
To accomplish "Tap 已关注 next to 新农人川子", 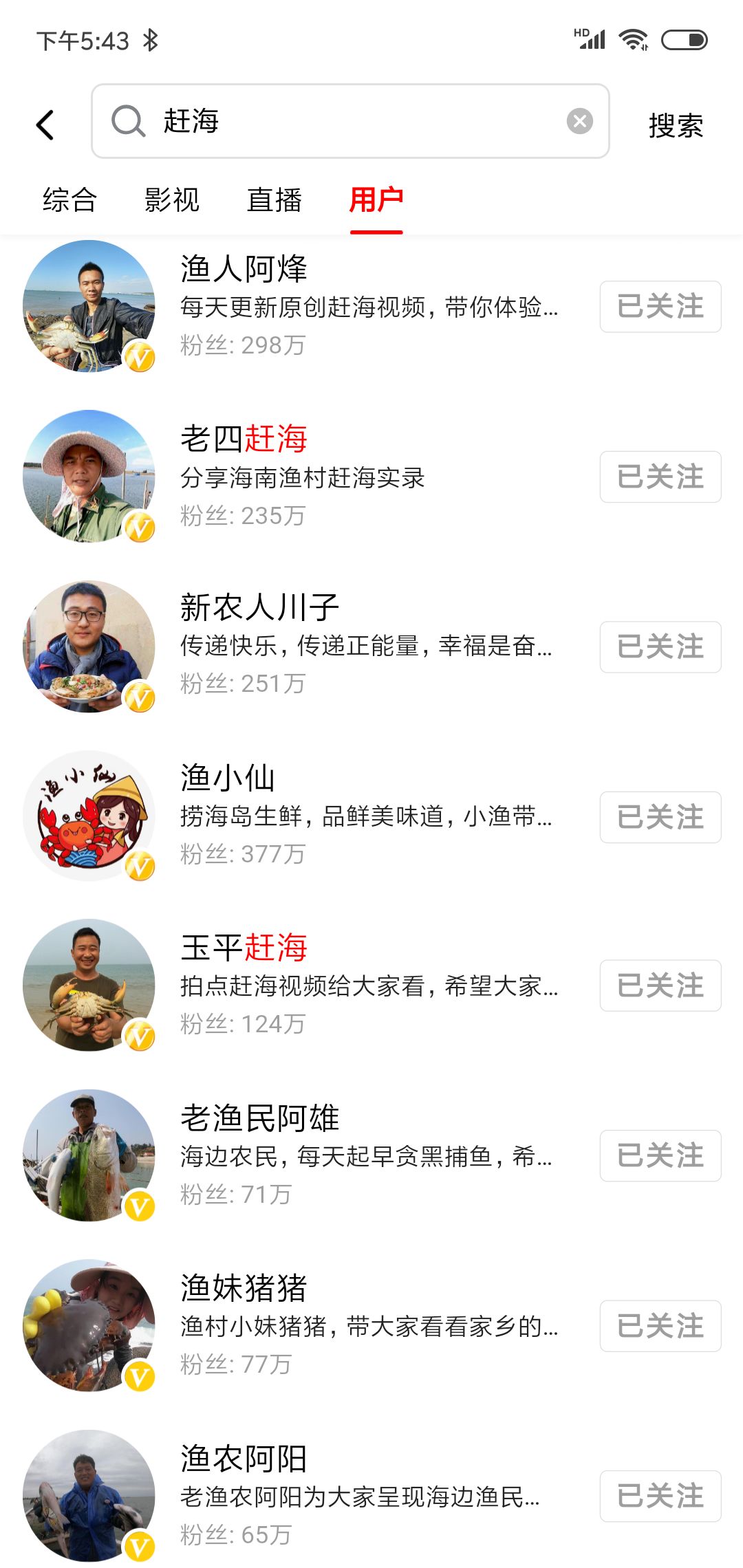I will pyautogui.click(x=660, y=647).
